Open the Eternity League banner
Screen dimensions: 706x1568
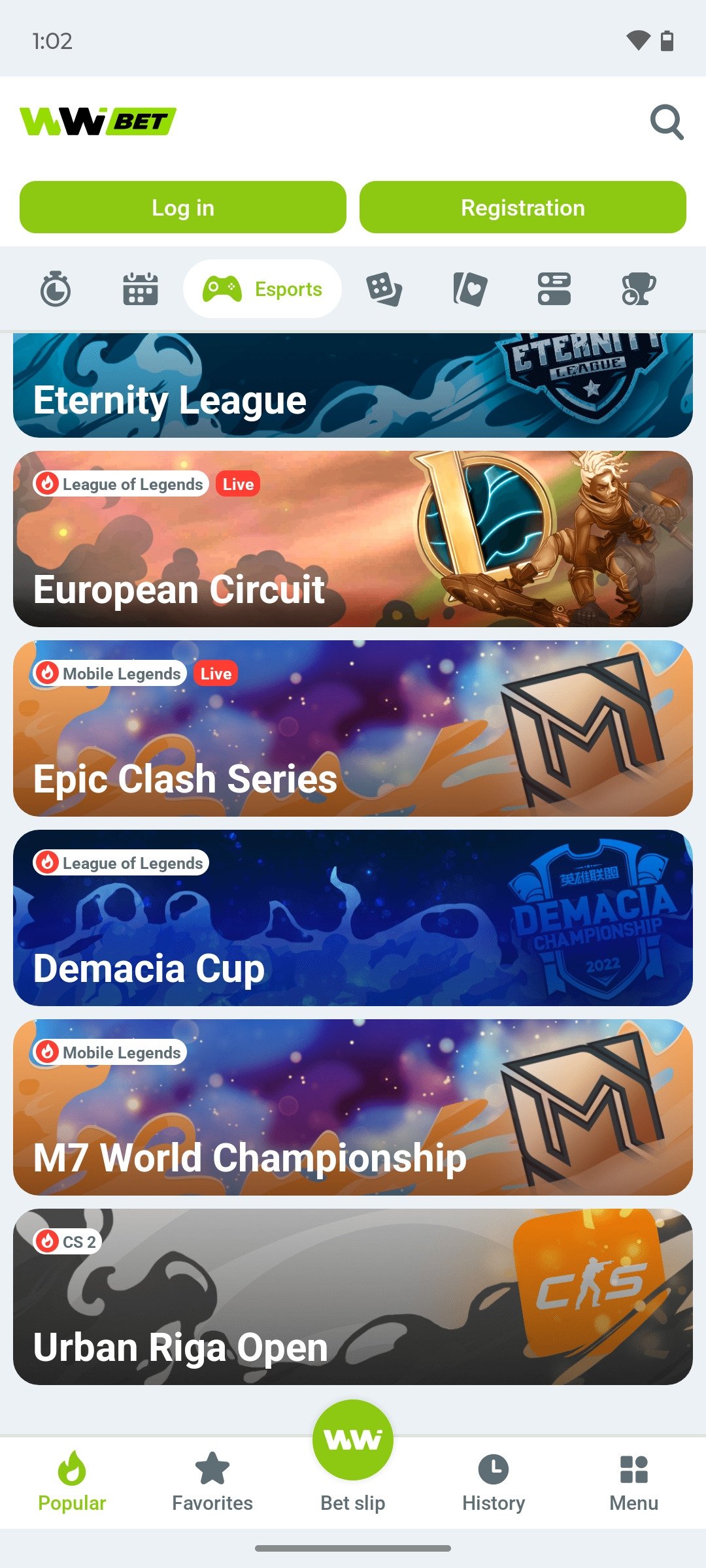pyautogui.click(x=353, y=385)
